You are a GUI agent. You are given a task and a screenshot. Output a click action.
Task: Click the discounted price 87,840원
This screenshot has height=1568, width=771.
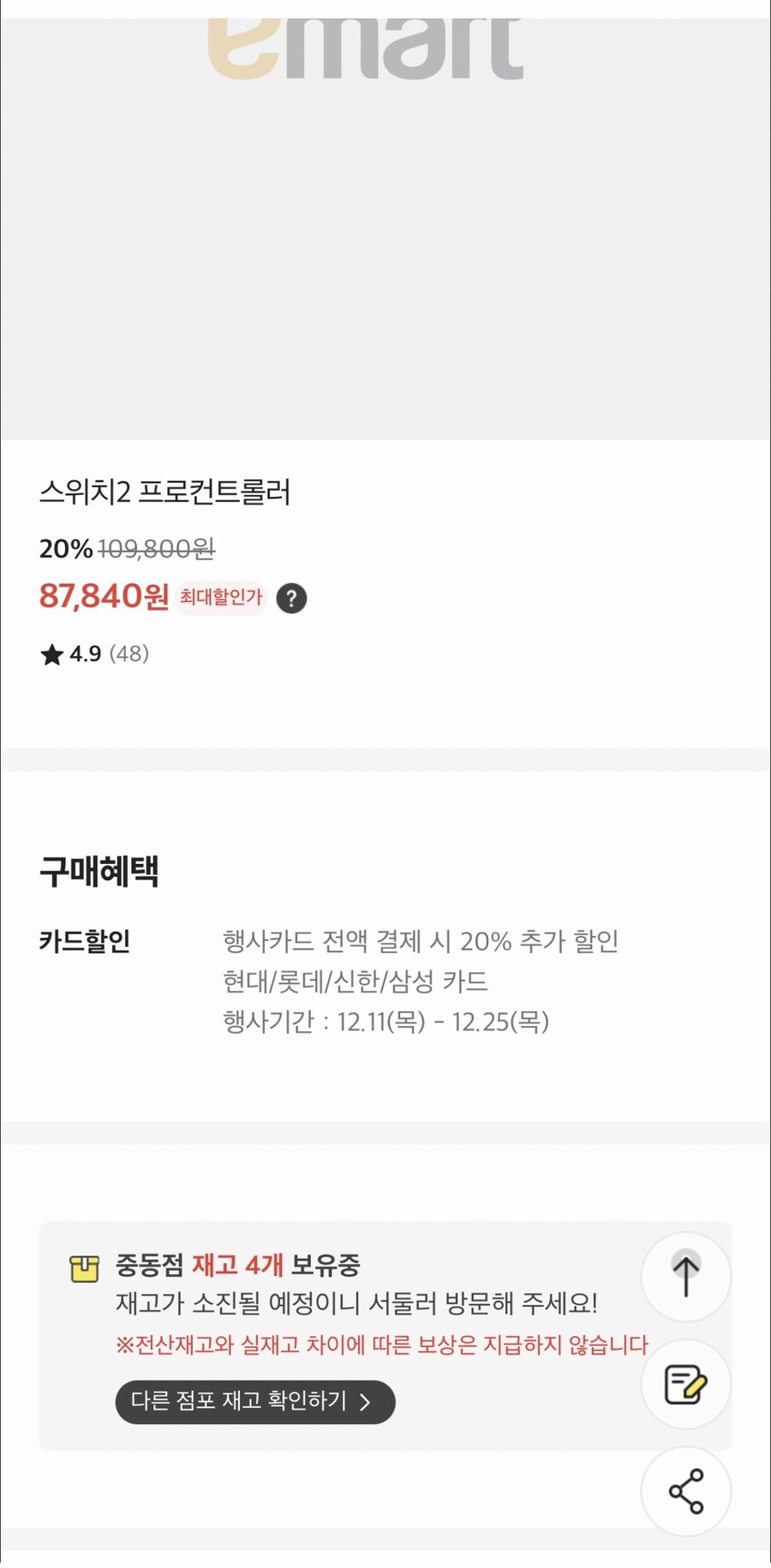coord(105,598)
